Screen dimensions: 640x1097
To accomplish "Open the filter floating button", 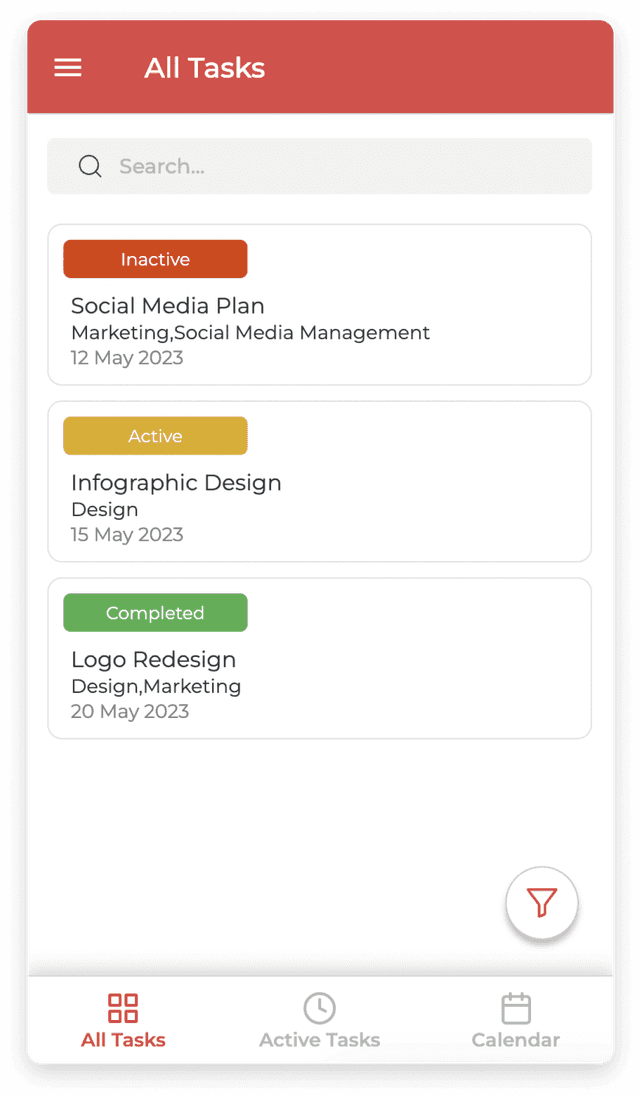I will [x=542, y=903].
